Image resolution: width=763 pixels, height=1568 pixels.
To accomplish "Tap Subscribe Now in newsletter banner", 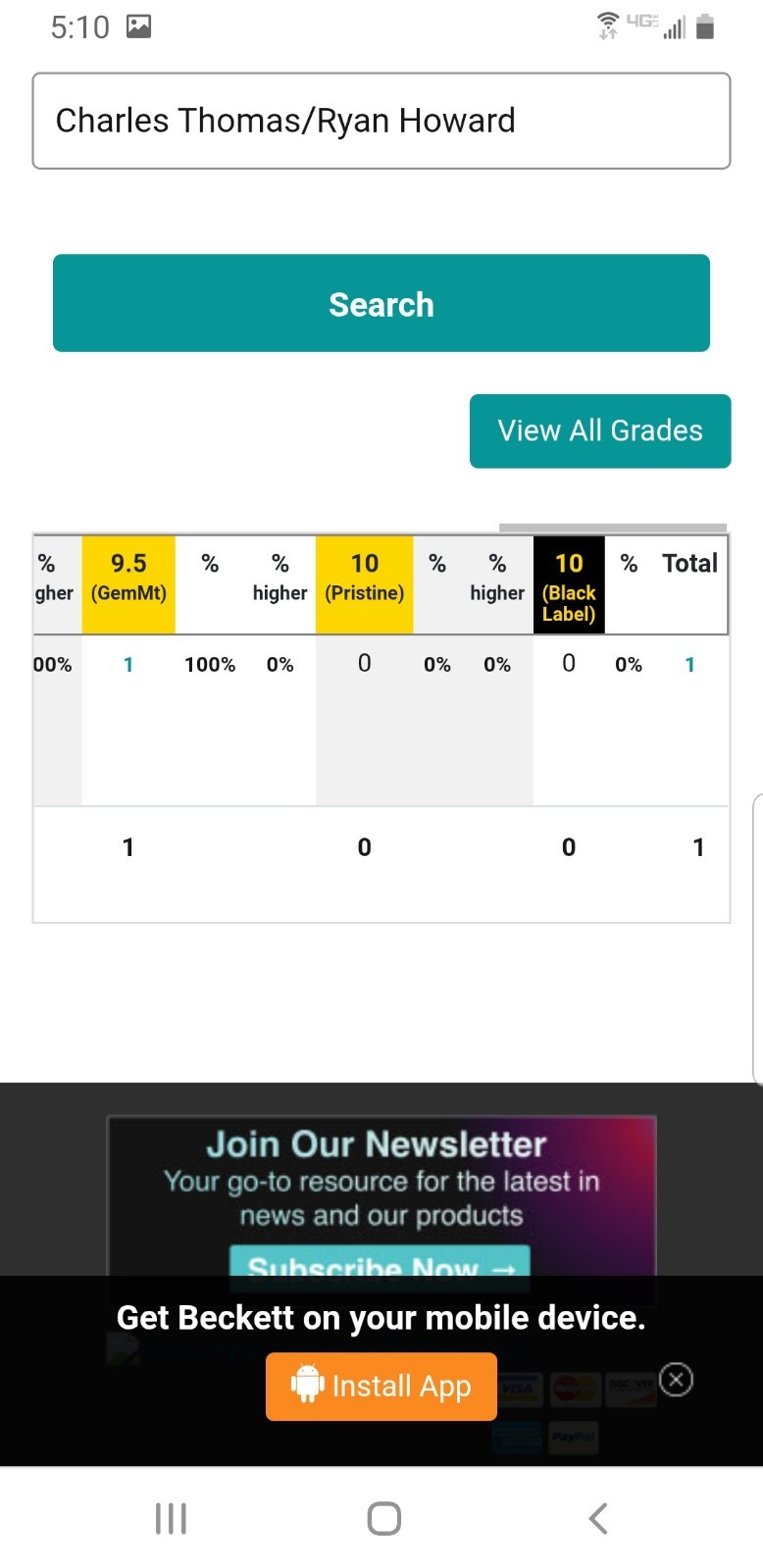I will click(380, 1263).
